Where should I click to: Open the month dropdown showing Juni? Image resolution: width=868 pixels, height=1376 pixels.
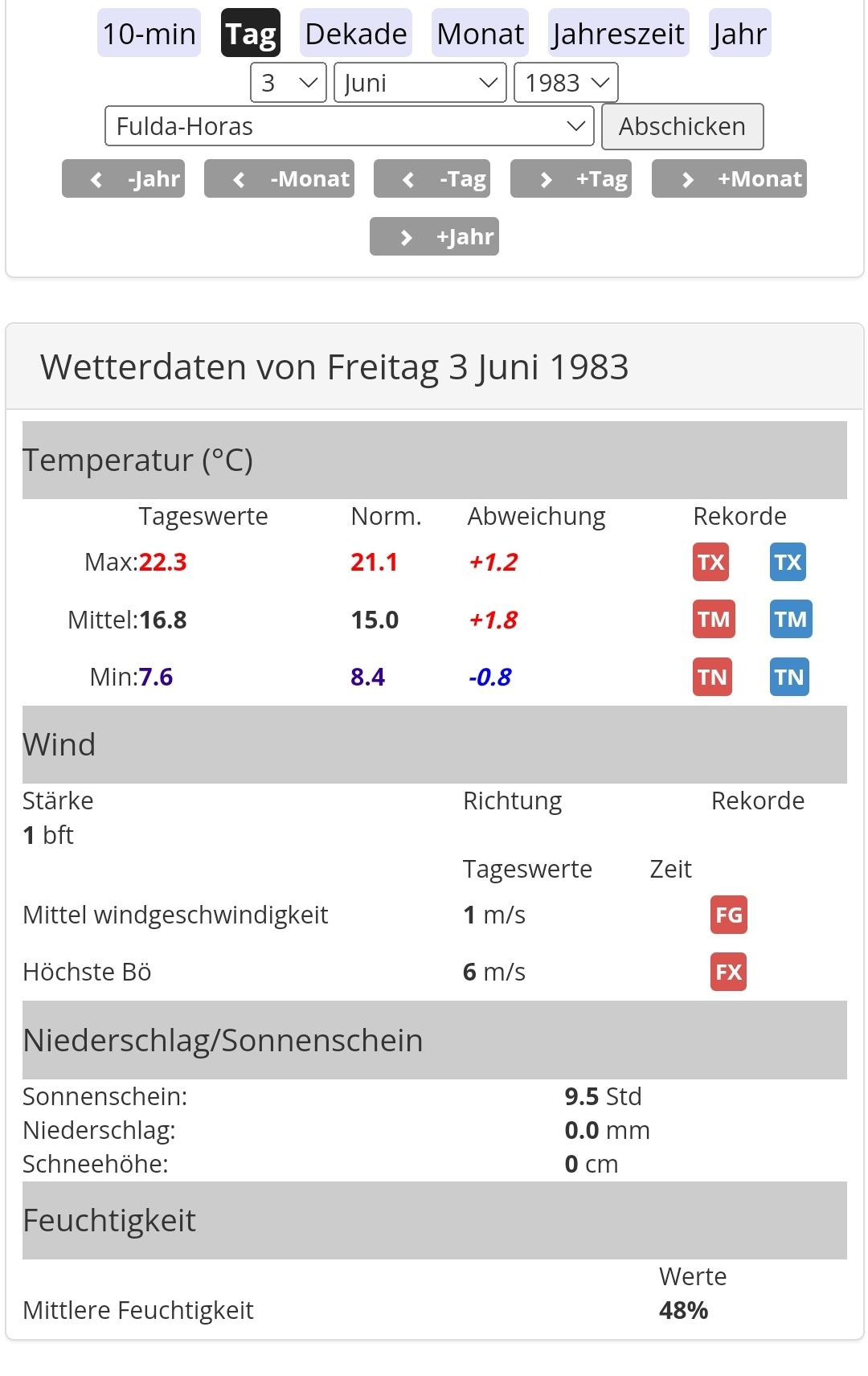(x=420, y=83)
